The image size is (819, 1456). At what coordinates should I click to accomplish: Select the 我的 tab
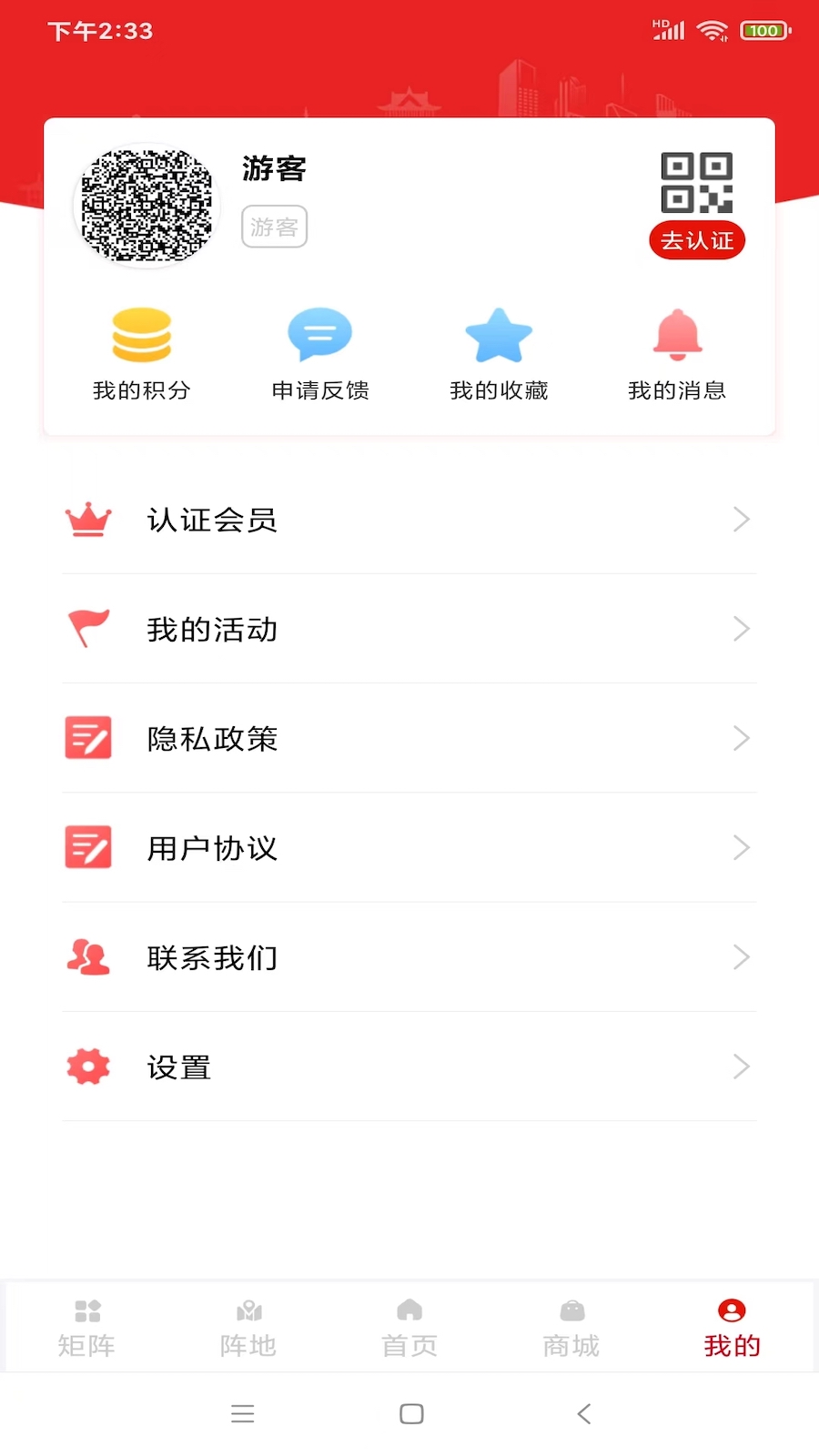732,1328
